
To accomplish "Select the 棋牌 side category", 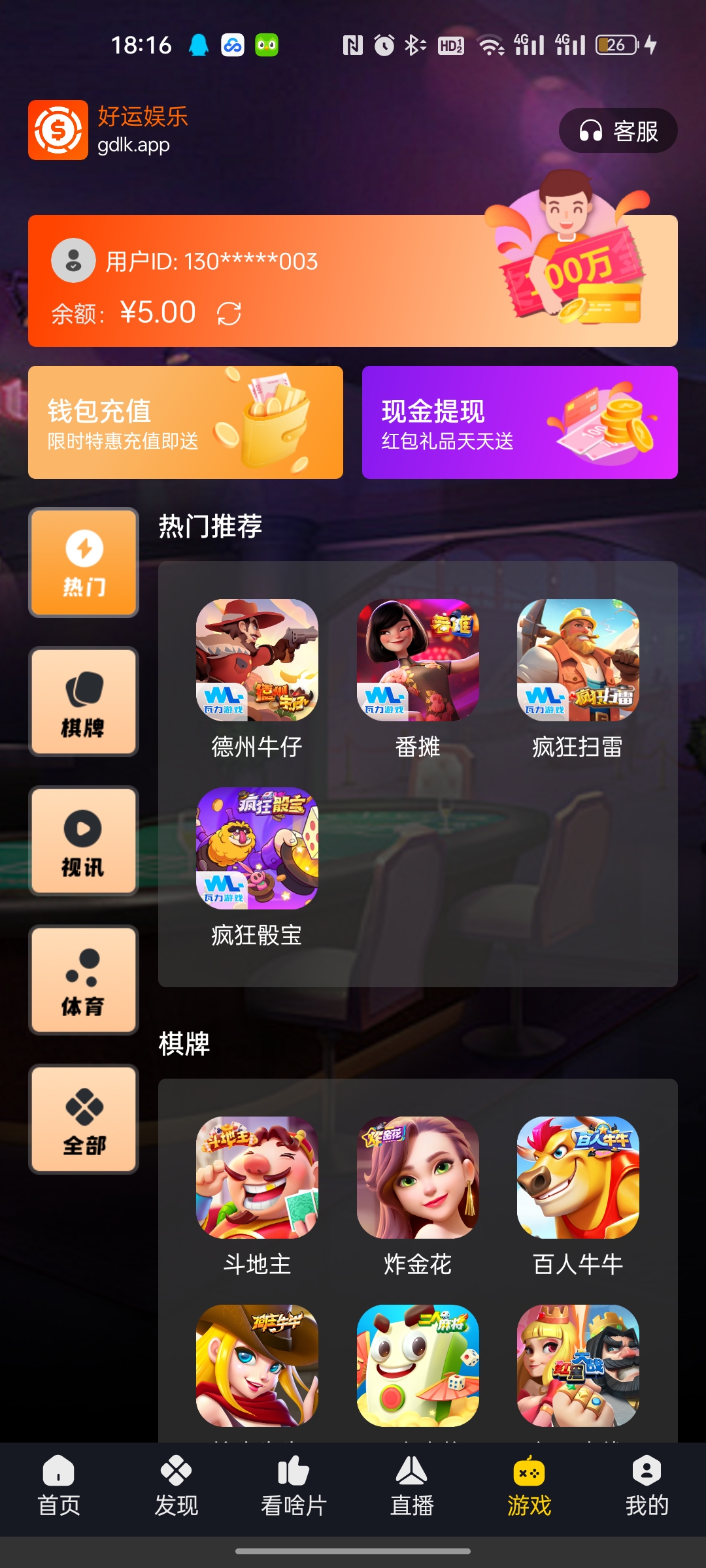I will point(84,702).
